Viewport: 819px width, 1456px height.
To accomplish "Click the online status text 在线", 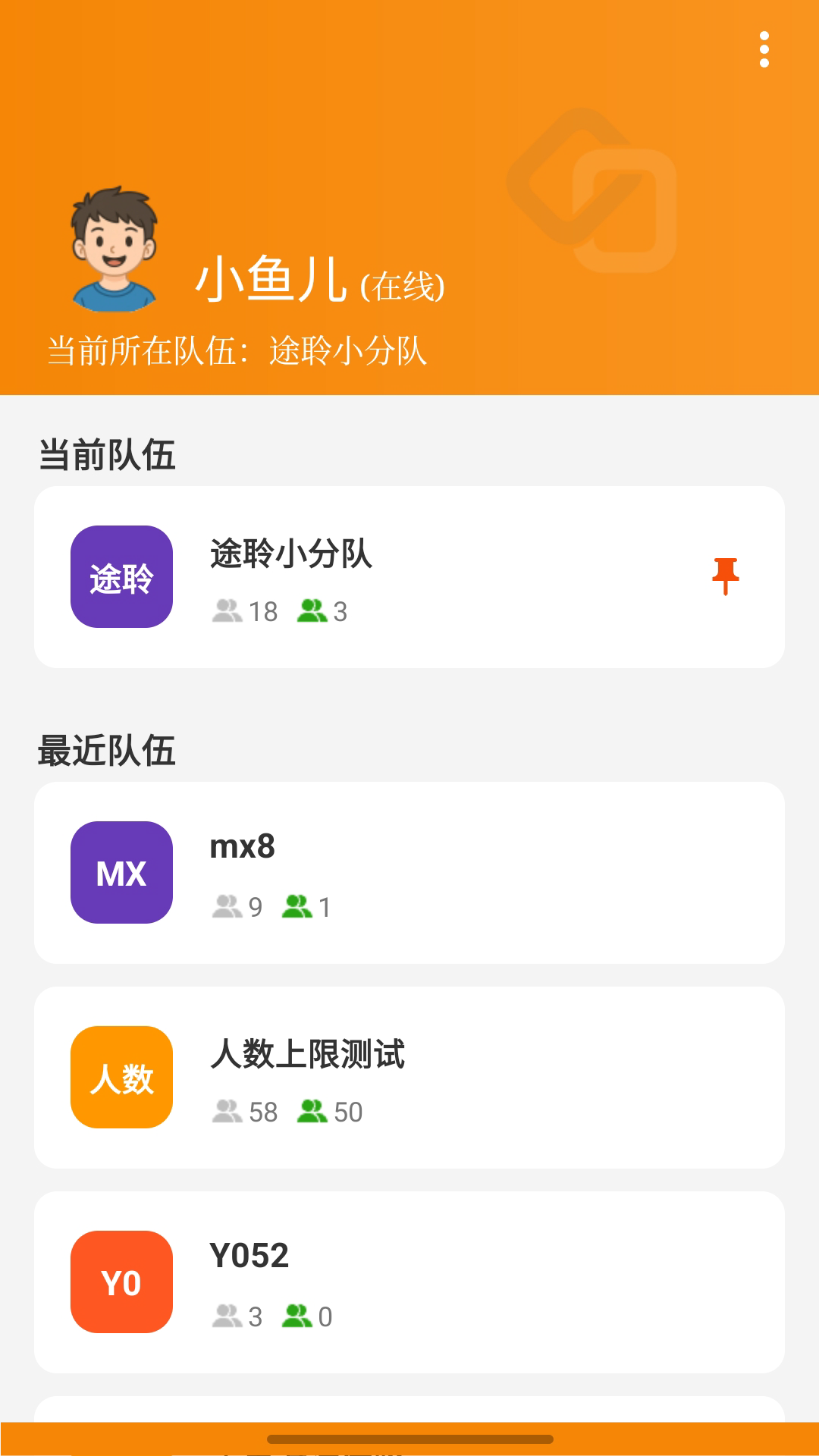I will (x=401, y=287).
